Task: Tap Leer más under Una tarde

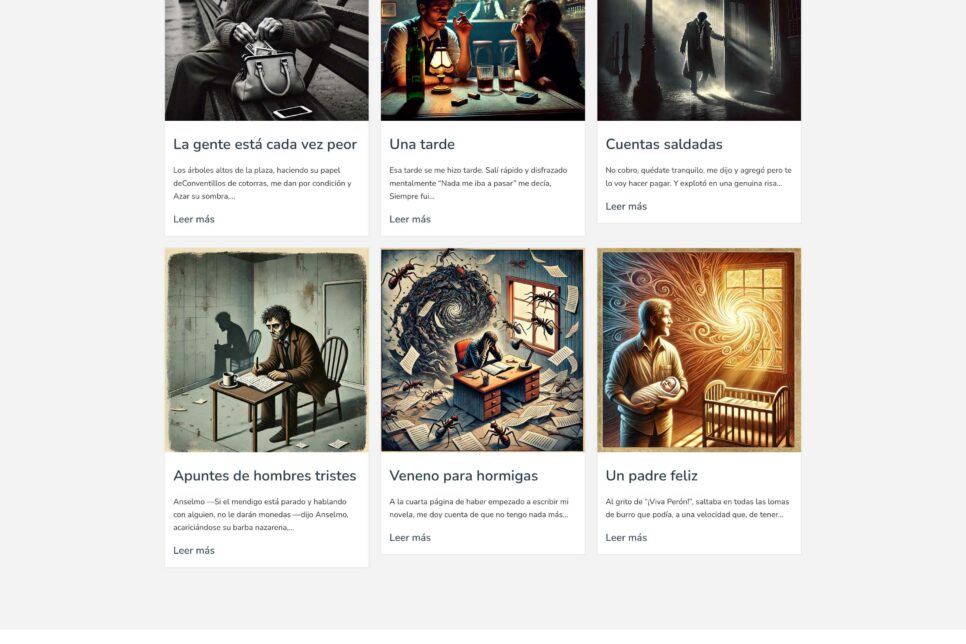Action: click(x=410, y=219)
